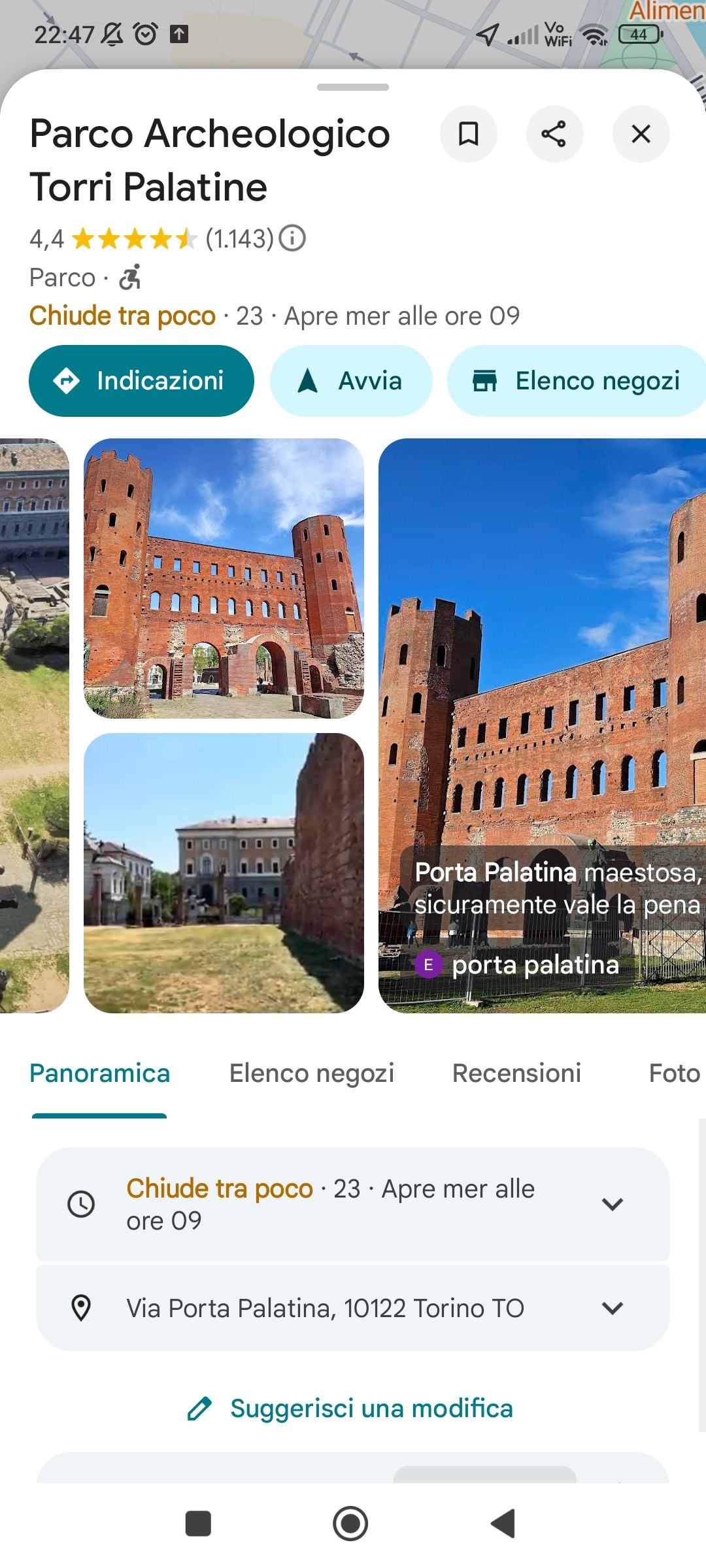Open the photo captioned 'Porta Palatina maestosa'
This screenshot has width=706, height=1568.
[543, 725]
